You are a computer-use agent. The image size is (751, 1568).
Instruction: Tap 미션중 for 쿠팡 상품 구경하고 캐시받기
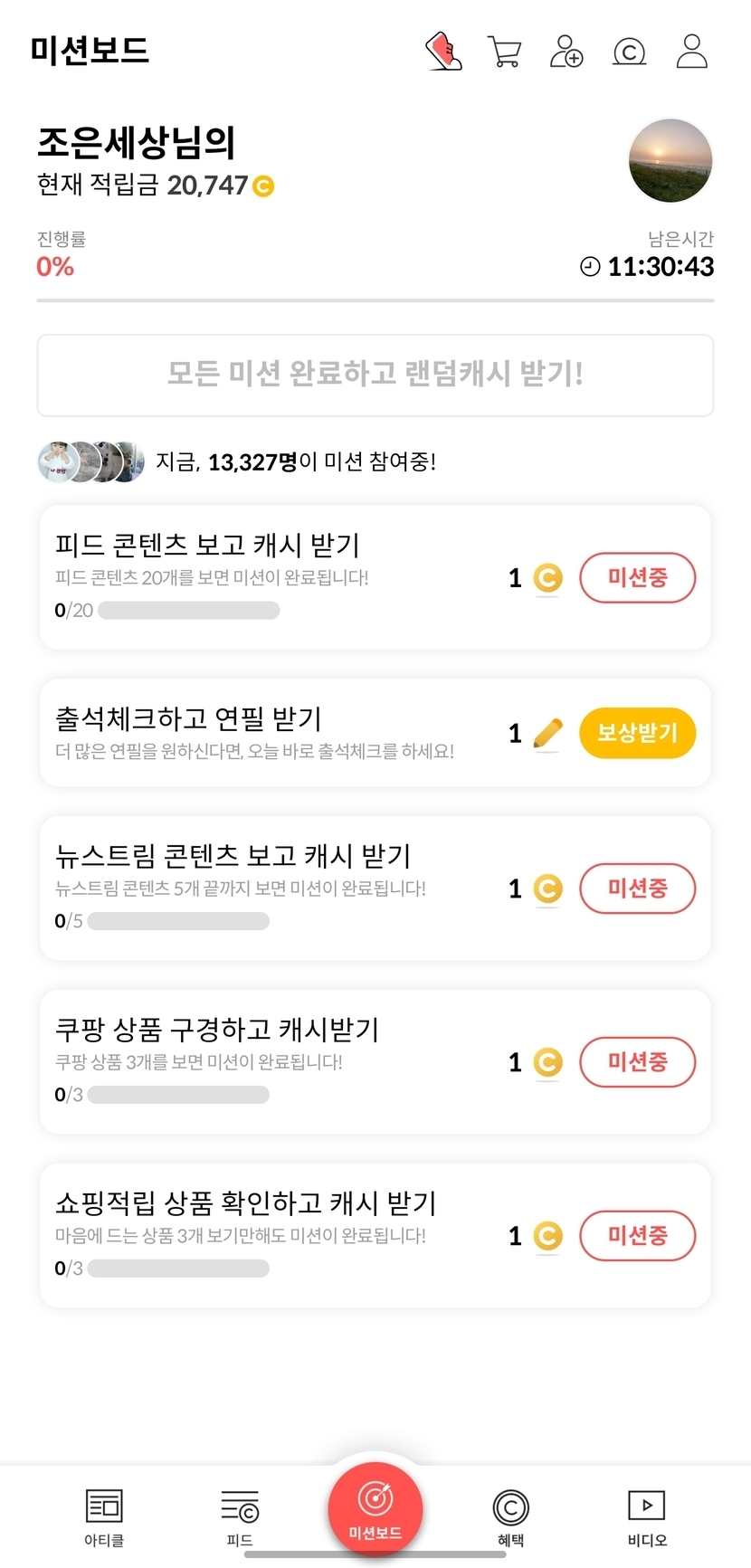(637, 1062)
